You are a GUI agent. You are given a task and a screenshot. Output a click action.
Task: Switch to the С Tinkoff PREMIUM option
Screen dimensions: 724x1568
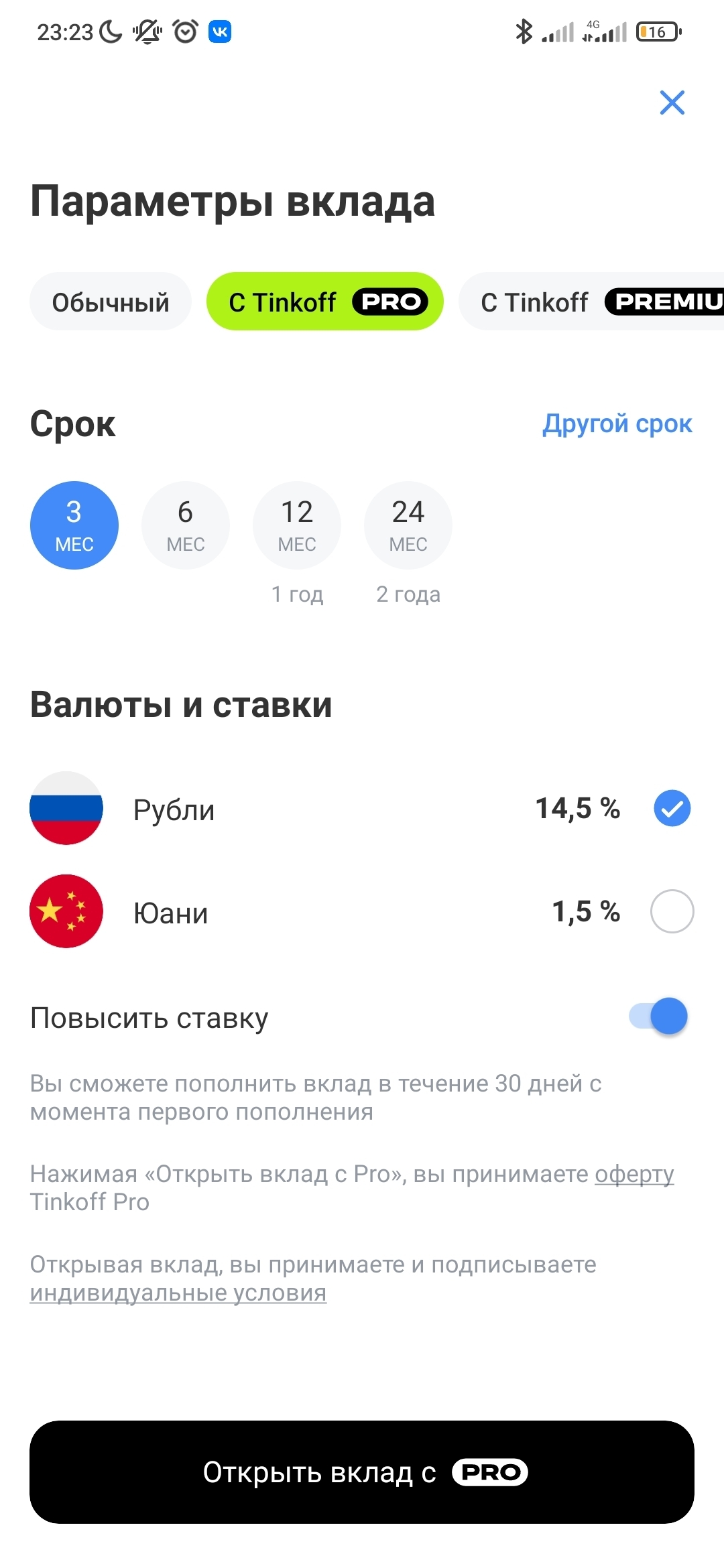592,302
